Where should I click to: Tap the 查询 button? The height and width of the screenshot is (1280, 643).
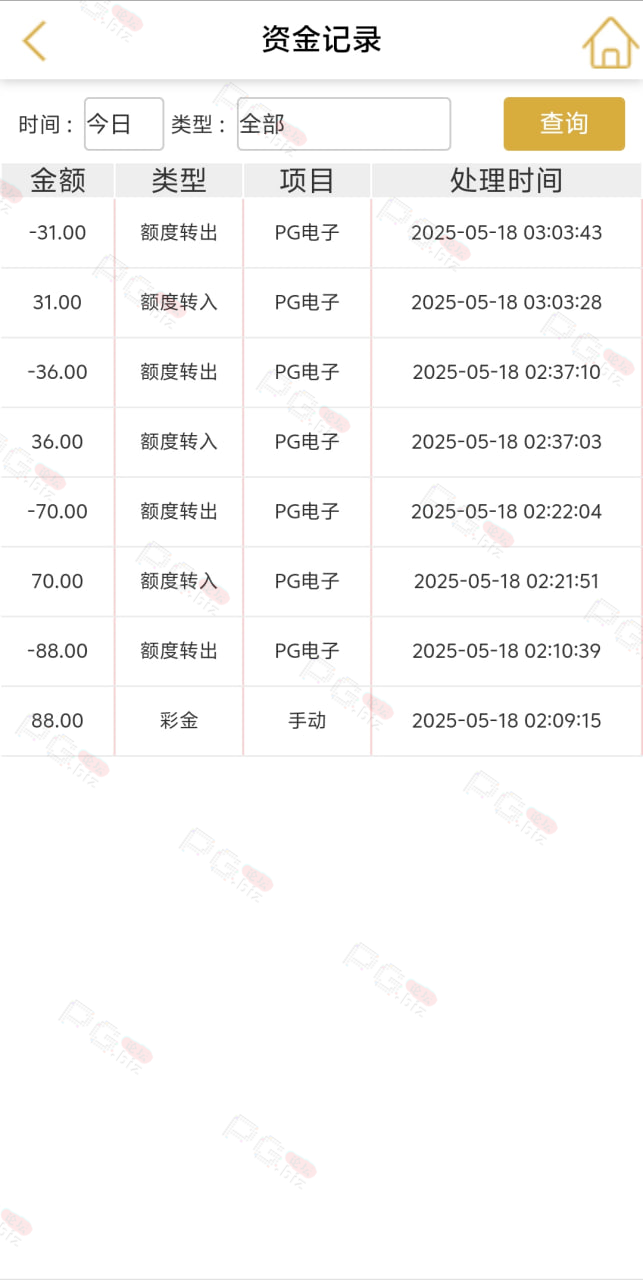click(x=564, y=124)
